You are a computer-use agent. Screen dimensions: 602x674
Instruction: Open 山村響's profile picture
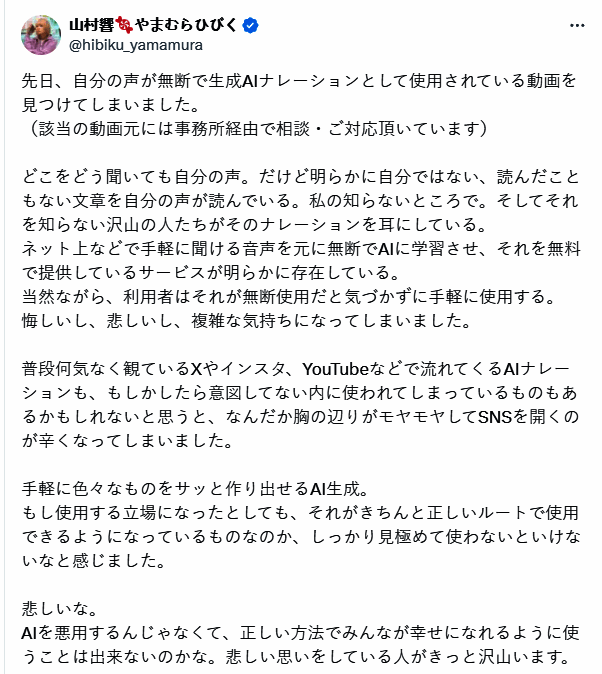[40, 34]
